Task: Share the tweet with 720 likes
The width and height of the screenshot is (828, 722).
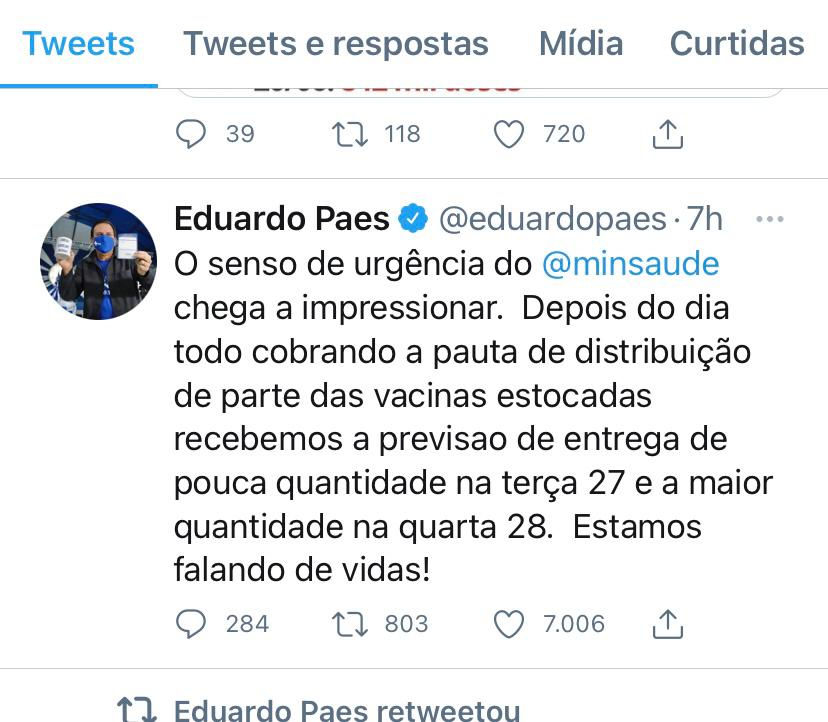Action: pos(667,134)
